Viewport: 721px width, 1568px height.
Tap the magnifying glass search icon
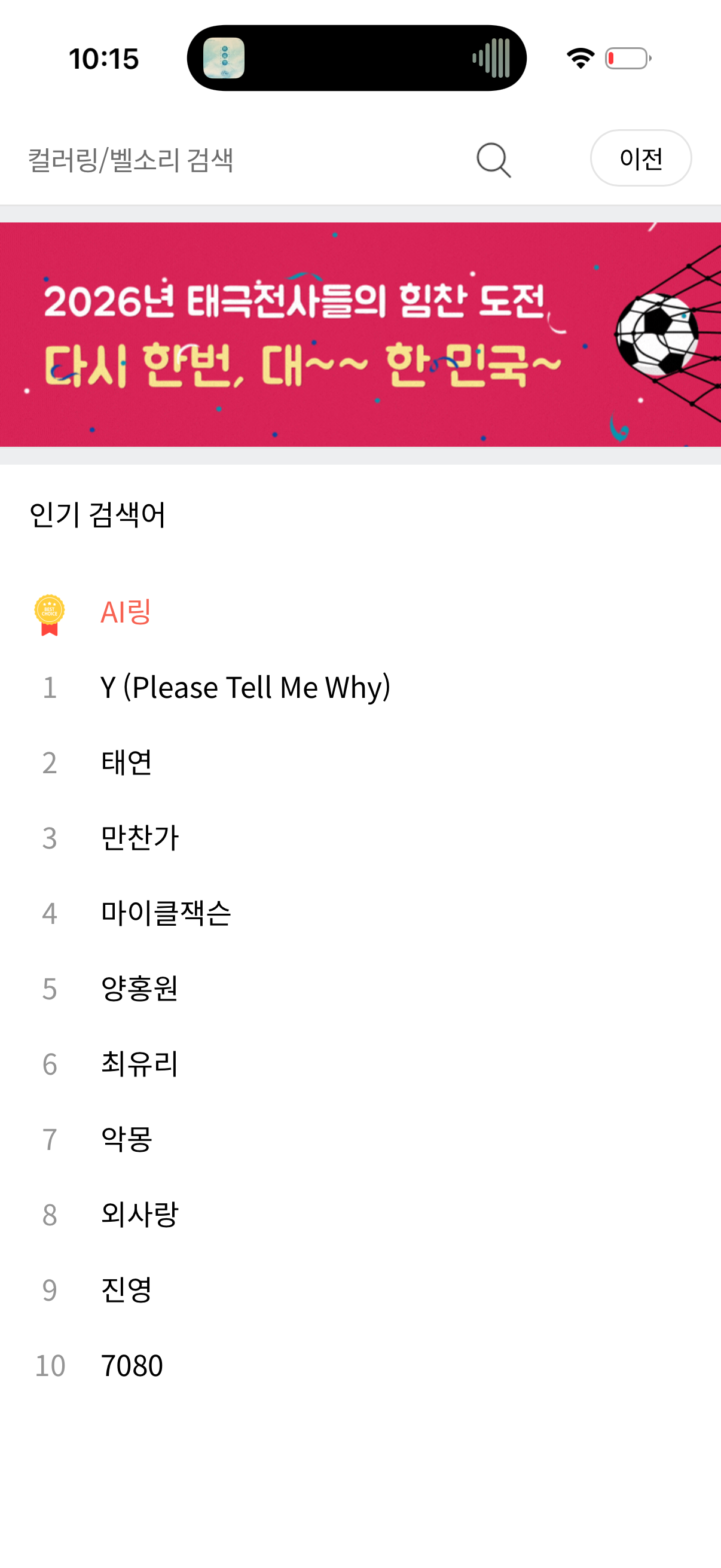(493, 160)
